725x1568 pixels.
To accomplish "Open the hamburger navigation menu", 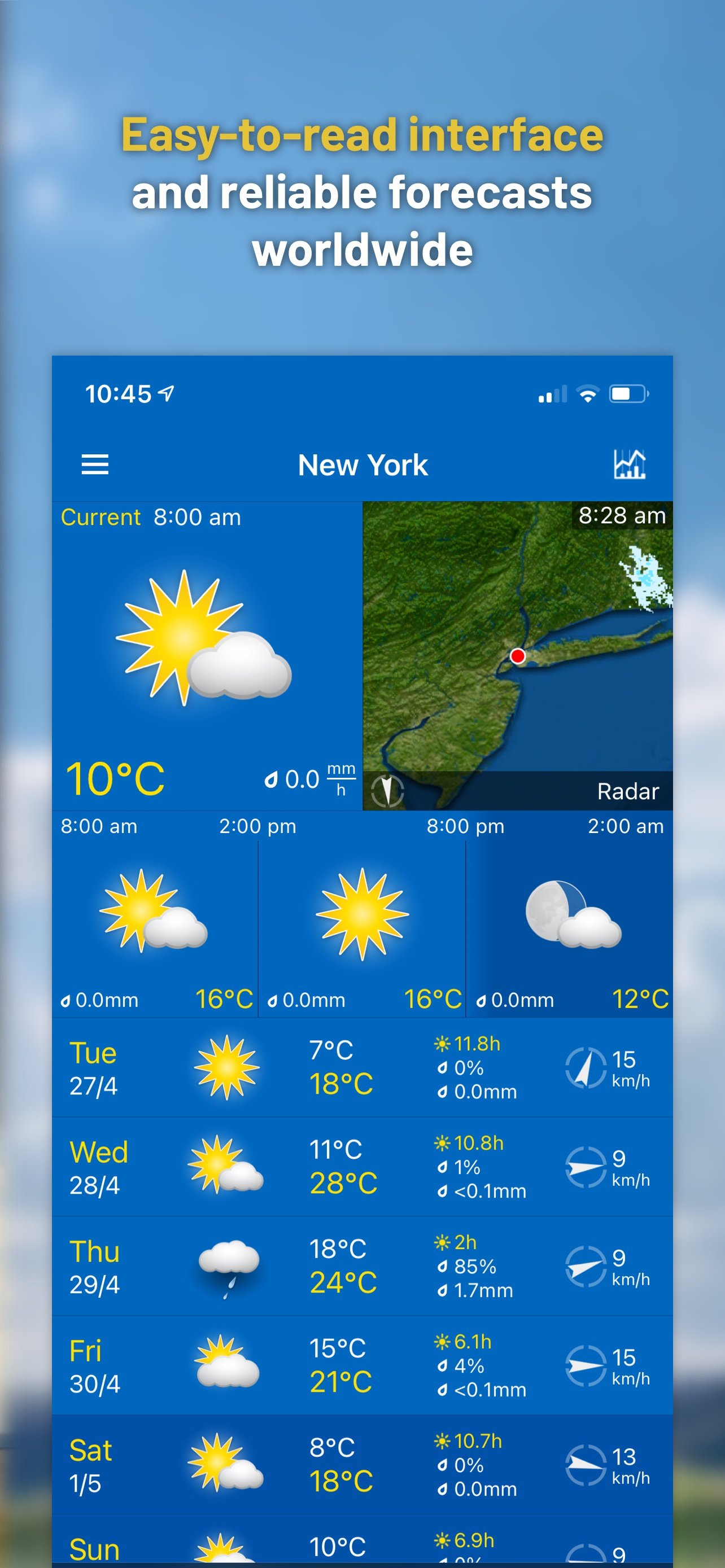I will point(95,465).
